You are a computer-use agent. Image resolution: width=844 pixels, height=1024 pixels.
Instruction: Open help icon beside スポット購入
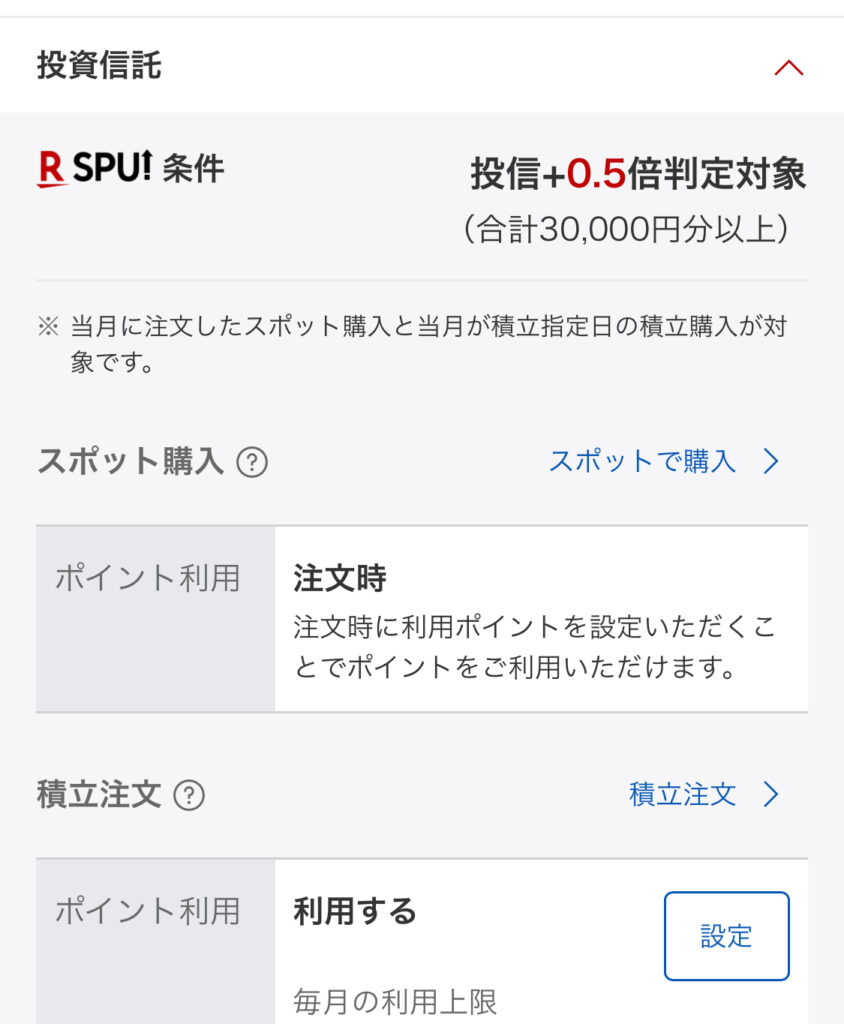(252, 463)
